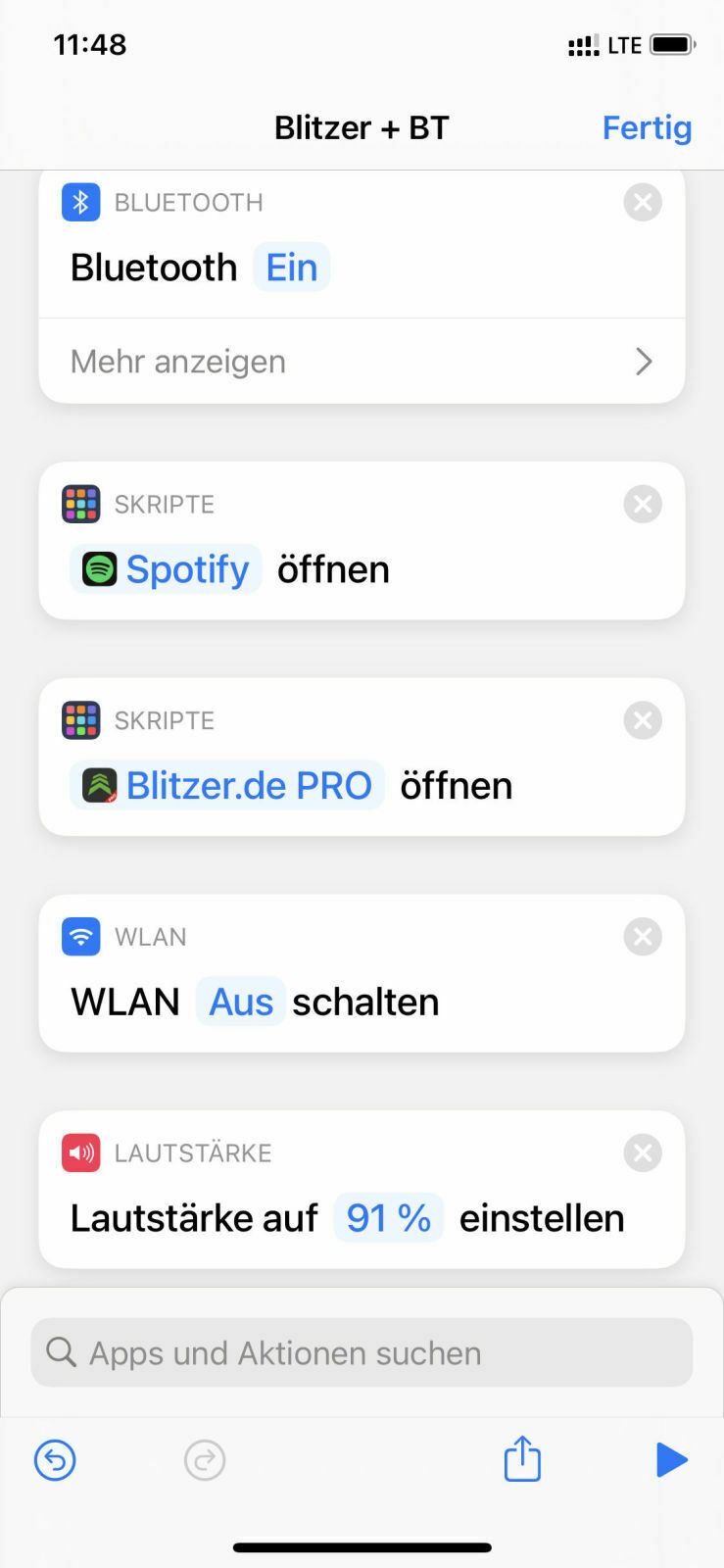Tap the 'Blitzer + BT' title
Image resolution: width=724 pixels, height=1568 pixels.
(362, 127)
